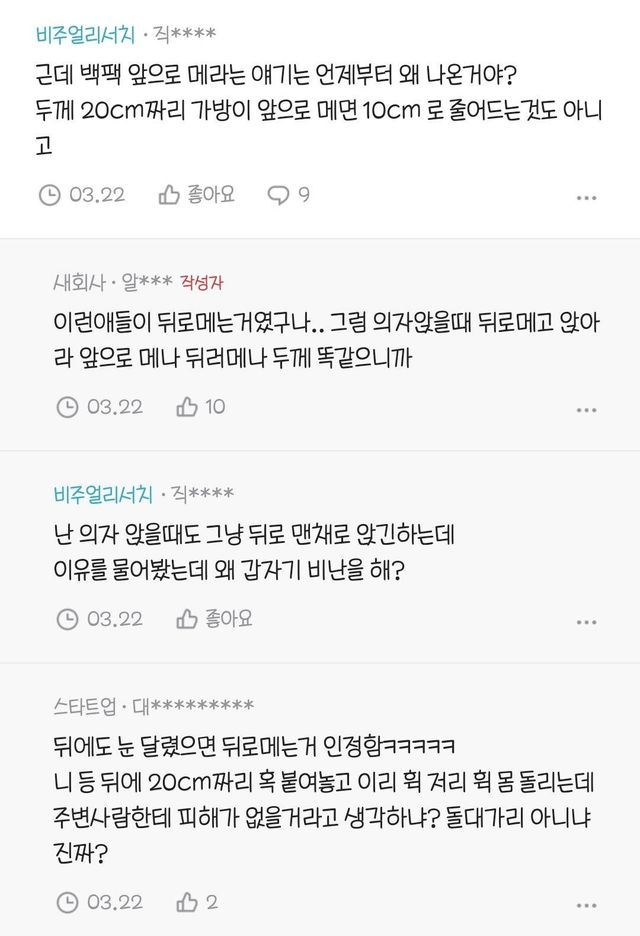Open overflow menu on the 스타트업 reply
Screen dimensions: 640x936
(586, 905)
